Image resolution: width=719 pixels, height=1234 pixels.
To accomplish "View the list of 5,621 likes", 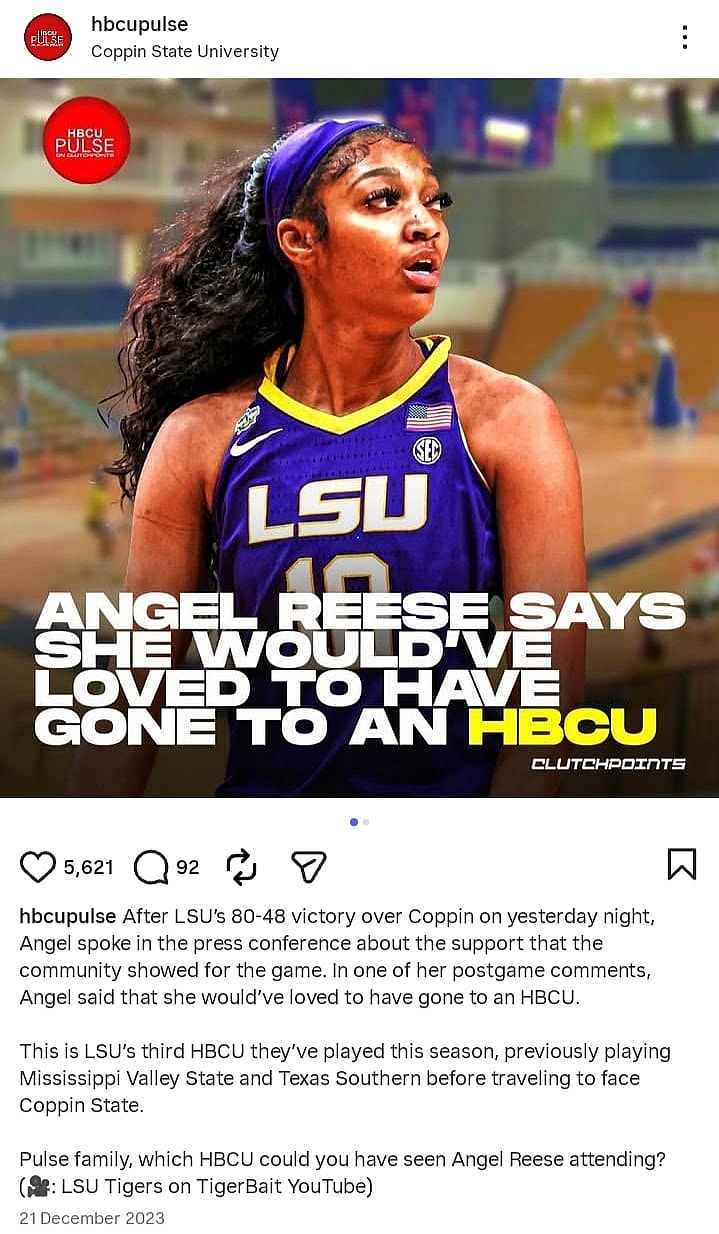I will (x=88, y=867).
